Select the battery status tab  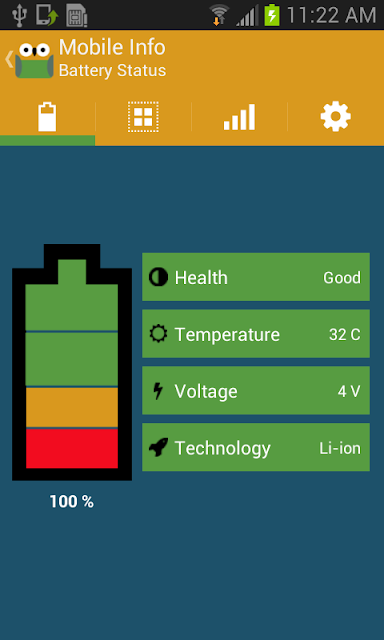pos(47,117)
